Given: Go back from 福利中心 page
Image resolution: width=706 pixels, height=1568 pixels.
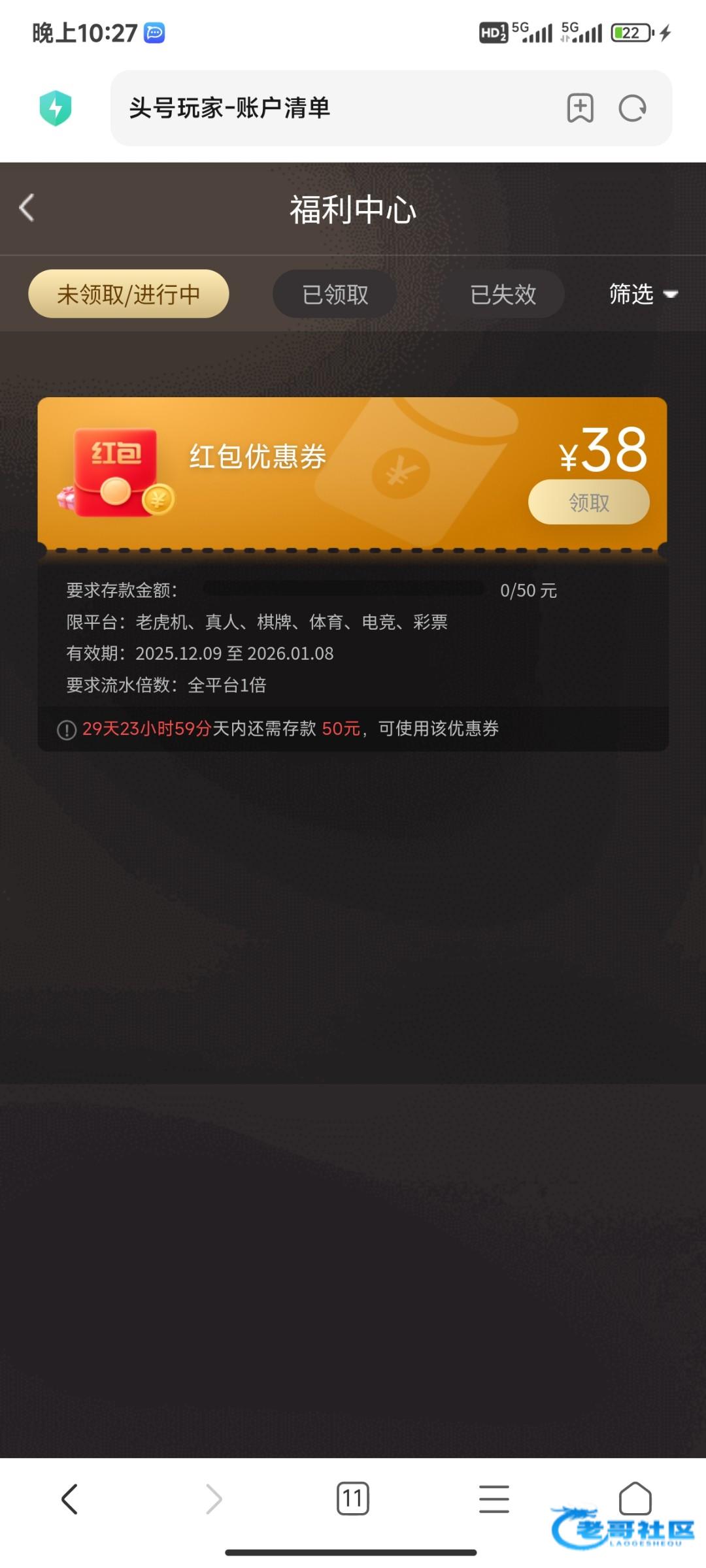Looking at the screenshot, I should pos(27,208).
